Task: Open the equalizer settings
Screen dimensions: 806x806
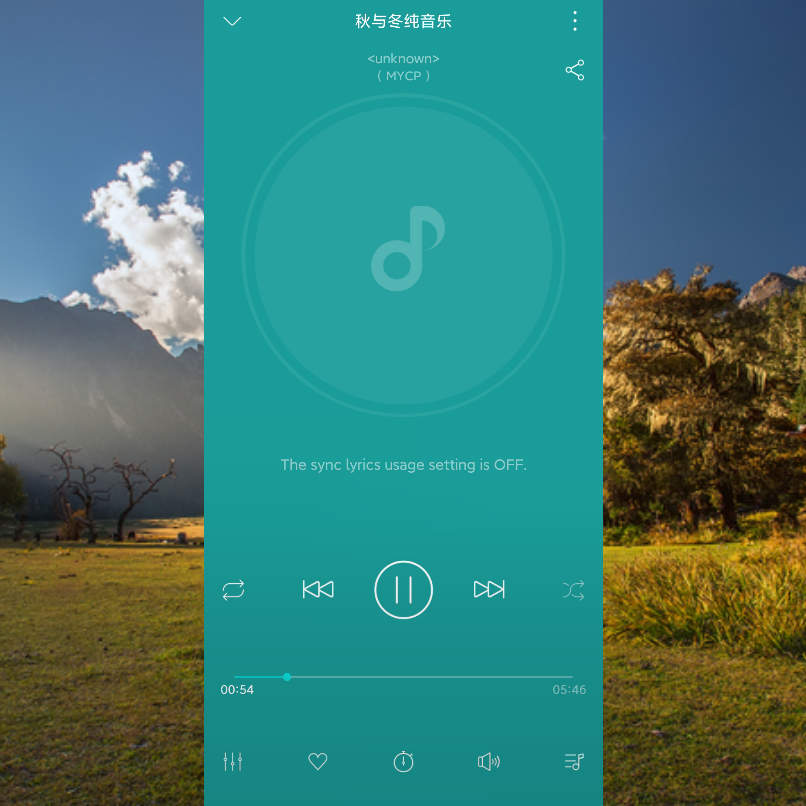Action: pyautogui.click(x=233, y=762)
